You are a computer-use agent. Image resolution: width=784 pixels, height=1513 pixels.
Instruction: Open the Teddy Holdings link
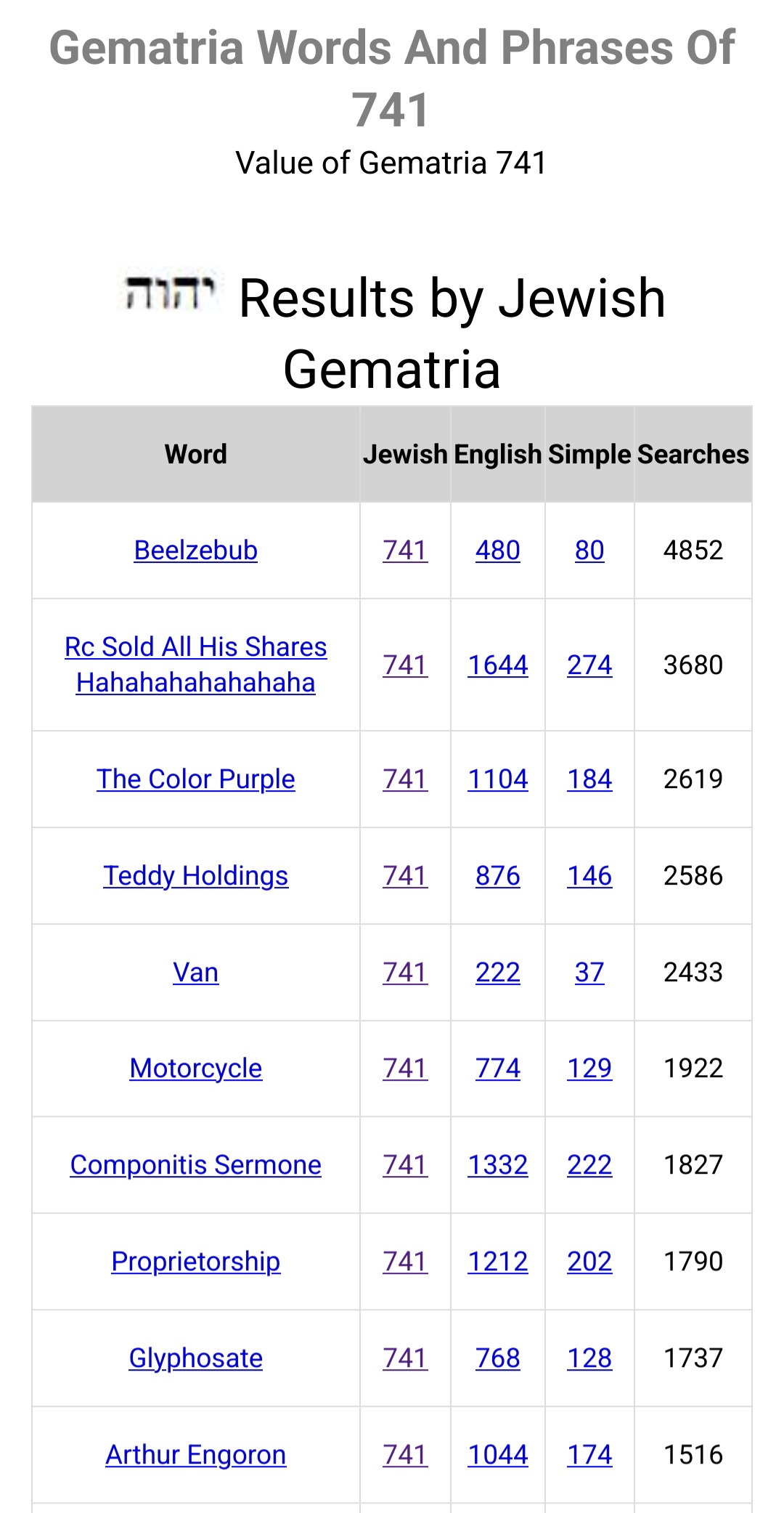pyautogui.click(x=195, y=876)
